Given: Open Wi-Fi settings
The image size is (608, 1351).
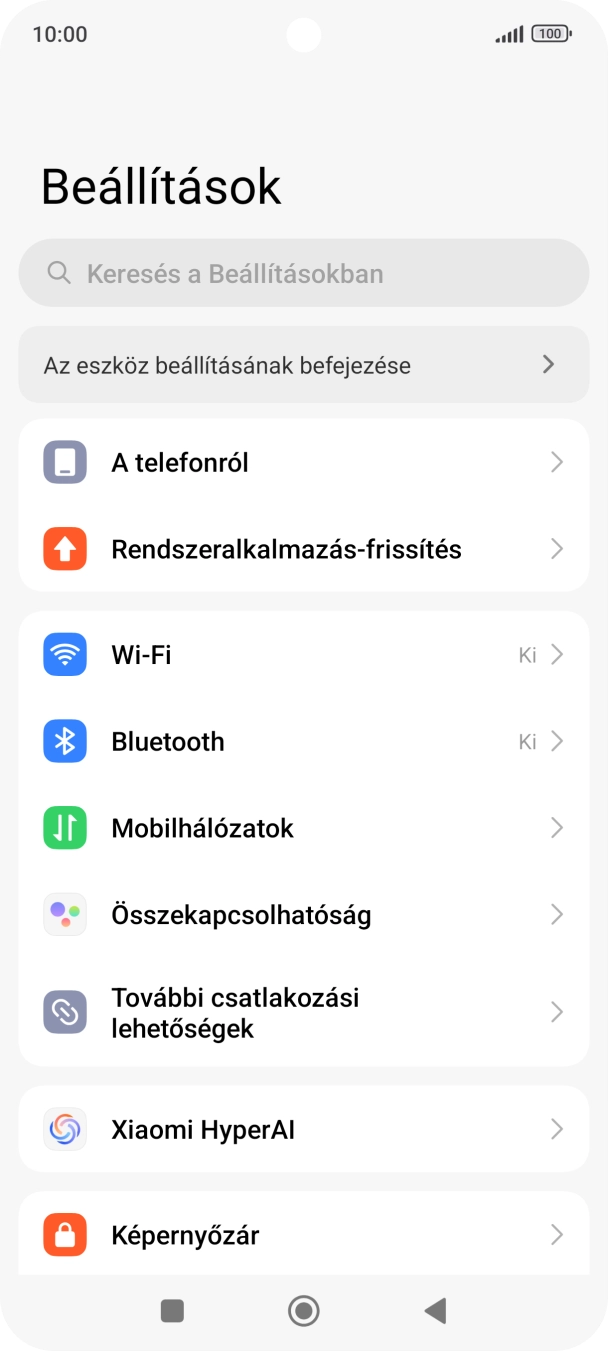Looking at the screenshot, I should pos(304,655).
